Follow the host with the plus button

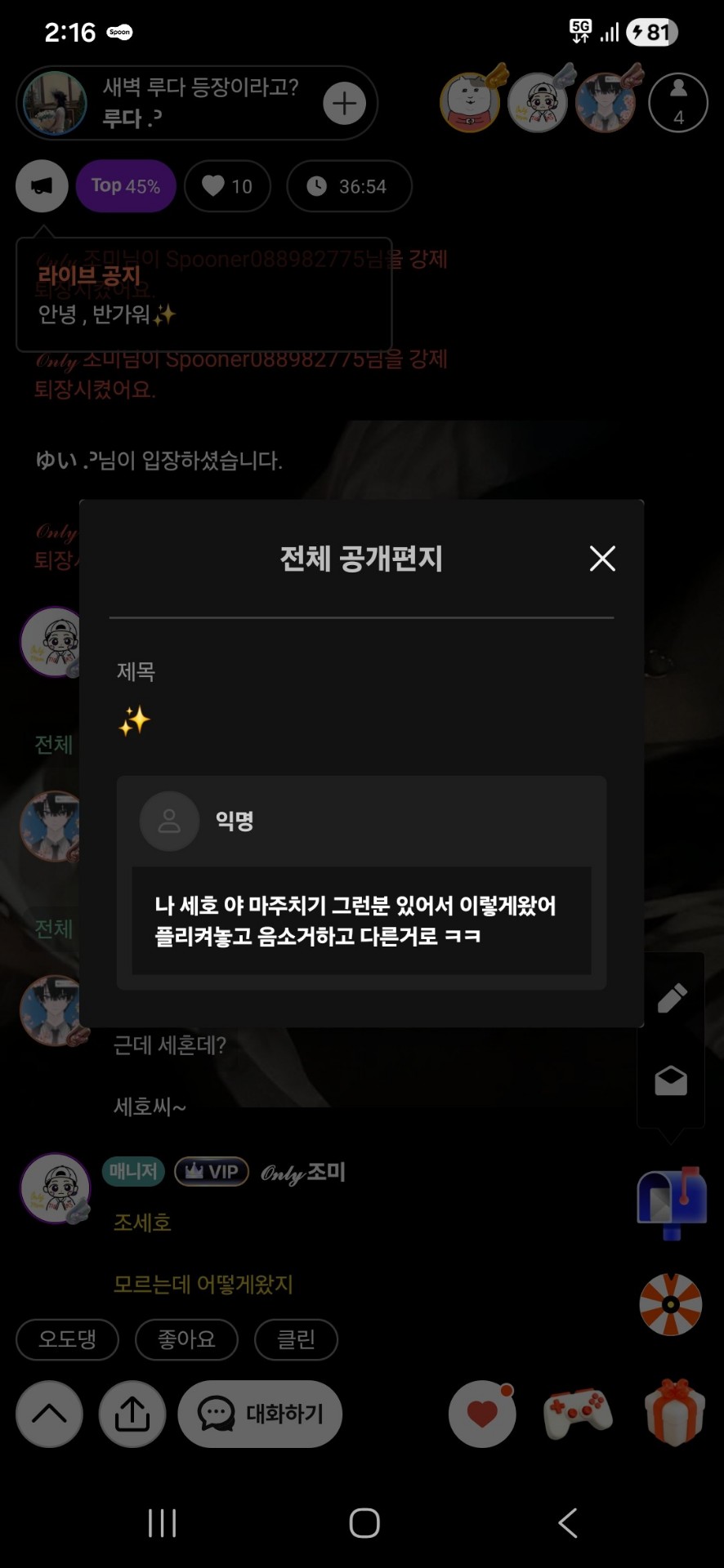pos(344,104)
